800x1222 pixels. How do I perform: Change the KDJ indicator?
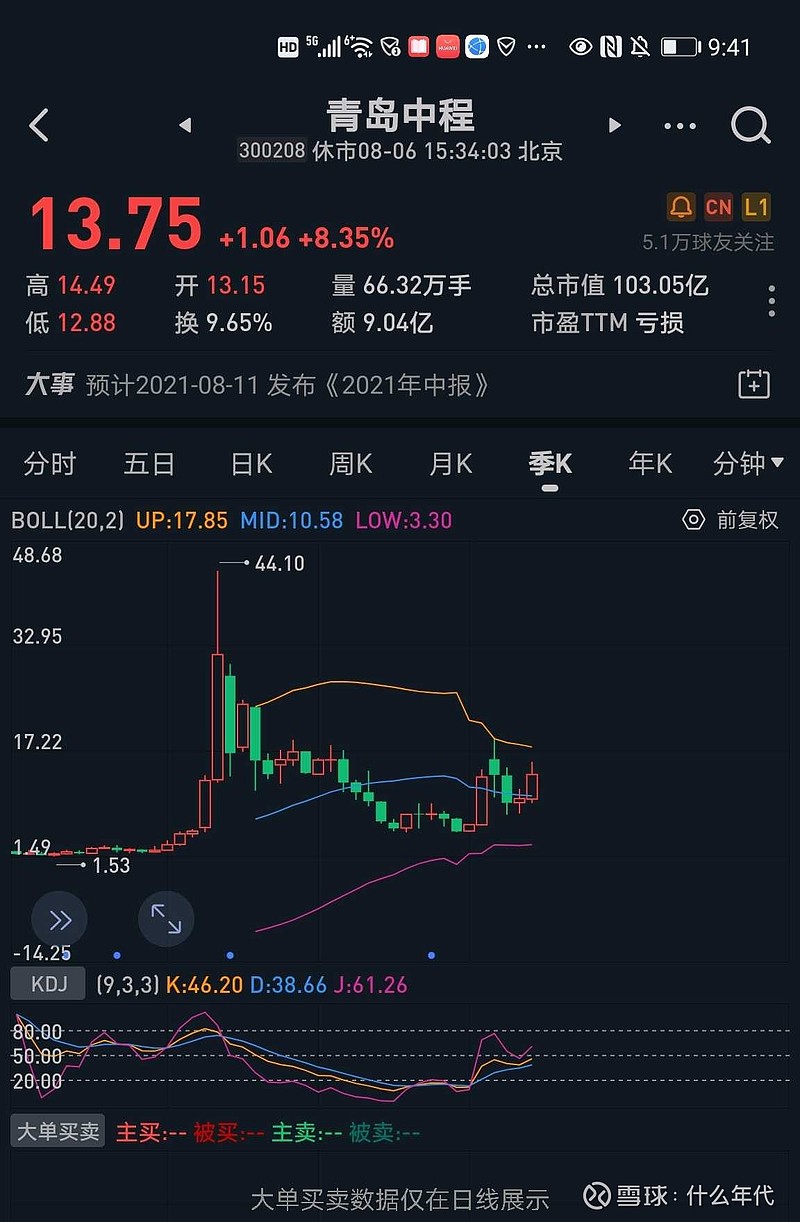pyautogui.click(x=48, y=985)
